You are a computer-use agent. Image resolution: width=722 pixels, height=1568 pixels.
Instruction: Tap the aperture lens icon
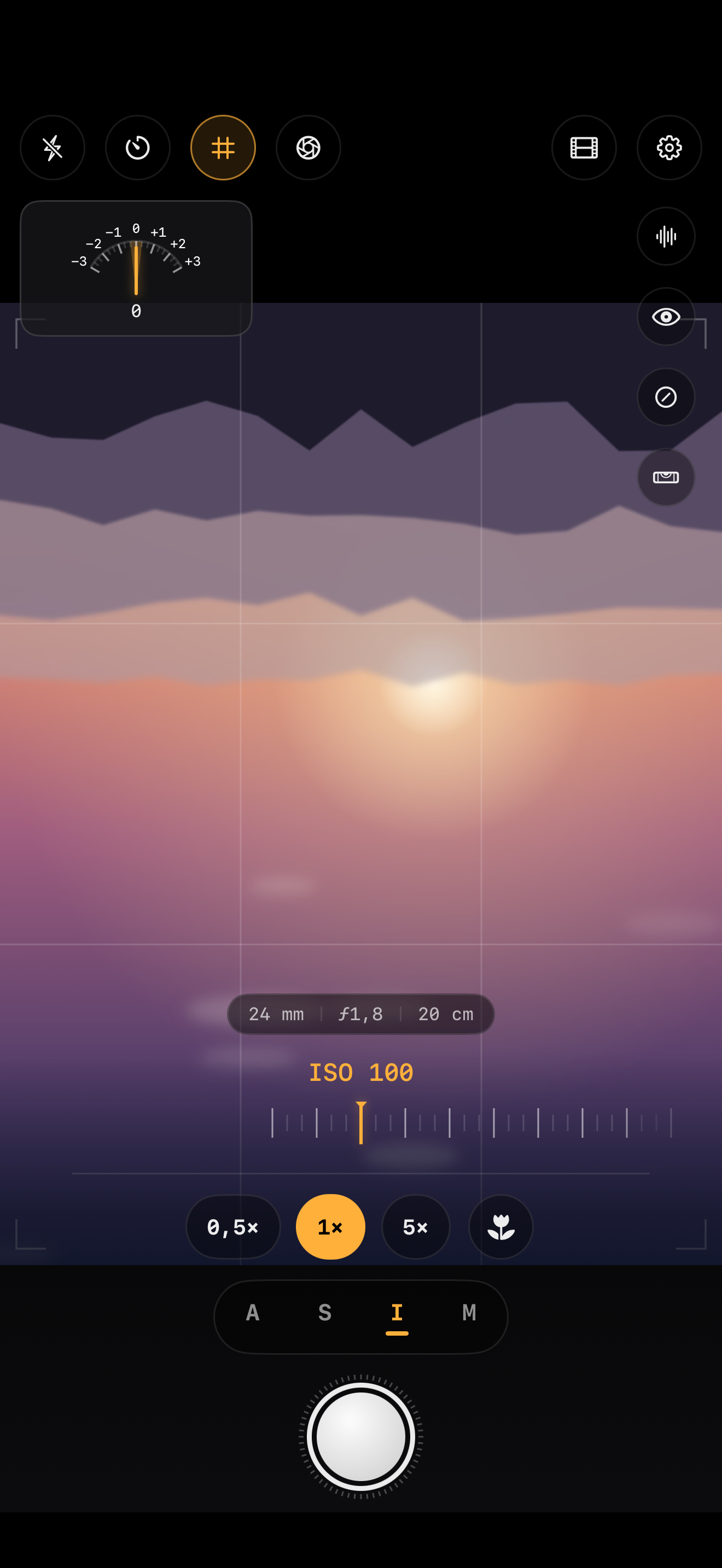[x=308, y=147]
